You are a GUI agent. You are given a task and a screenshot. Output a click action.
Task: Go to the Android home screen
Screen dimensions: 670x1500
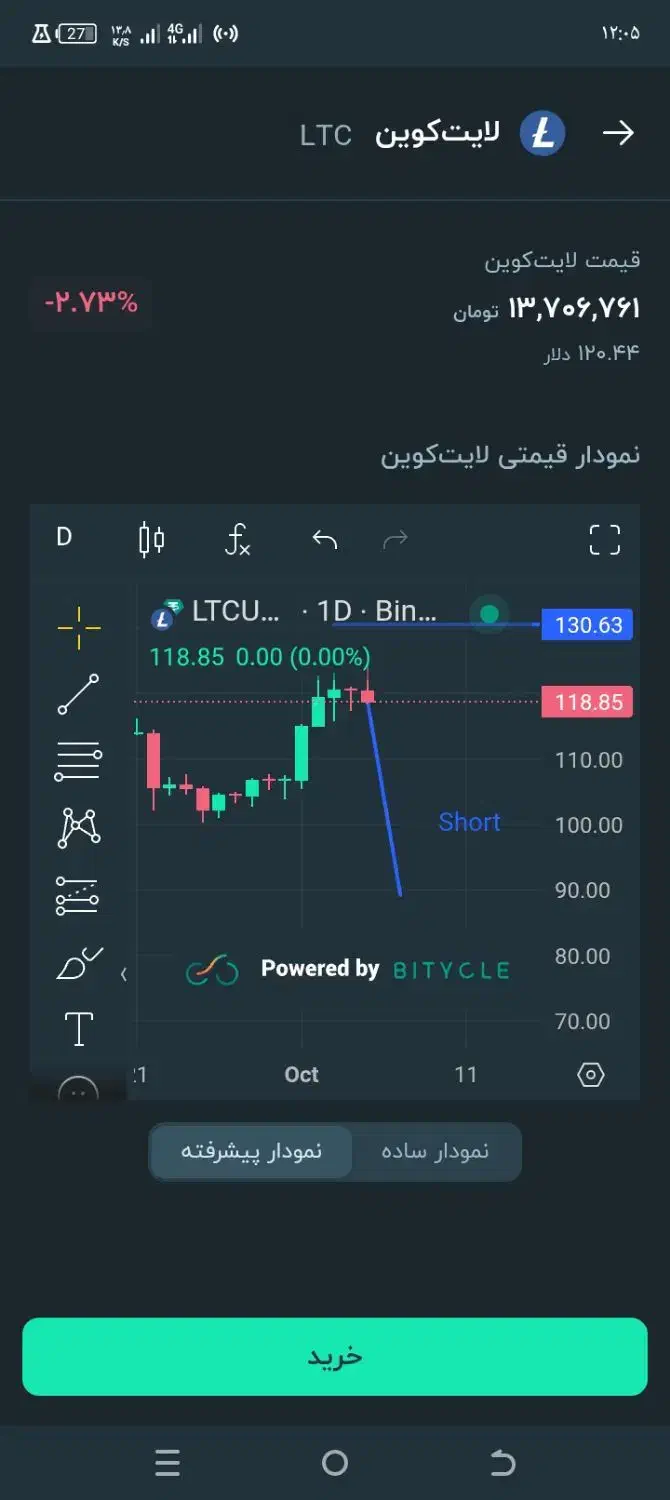tap(335, 1464)
